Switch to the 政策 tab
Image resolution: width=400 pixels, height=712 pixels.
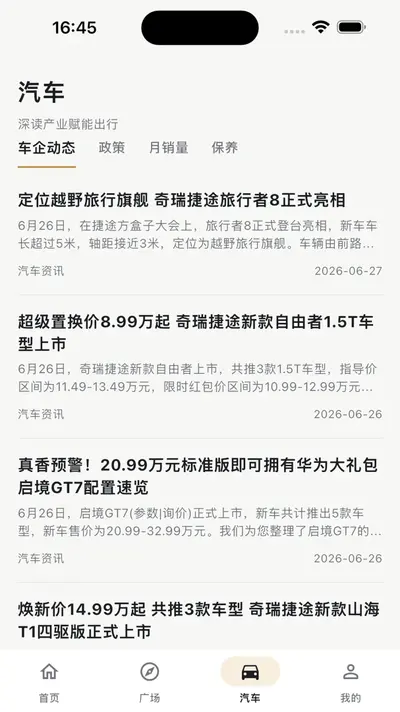coord(112,148)
